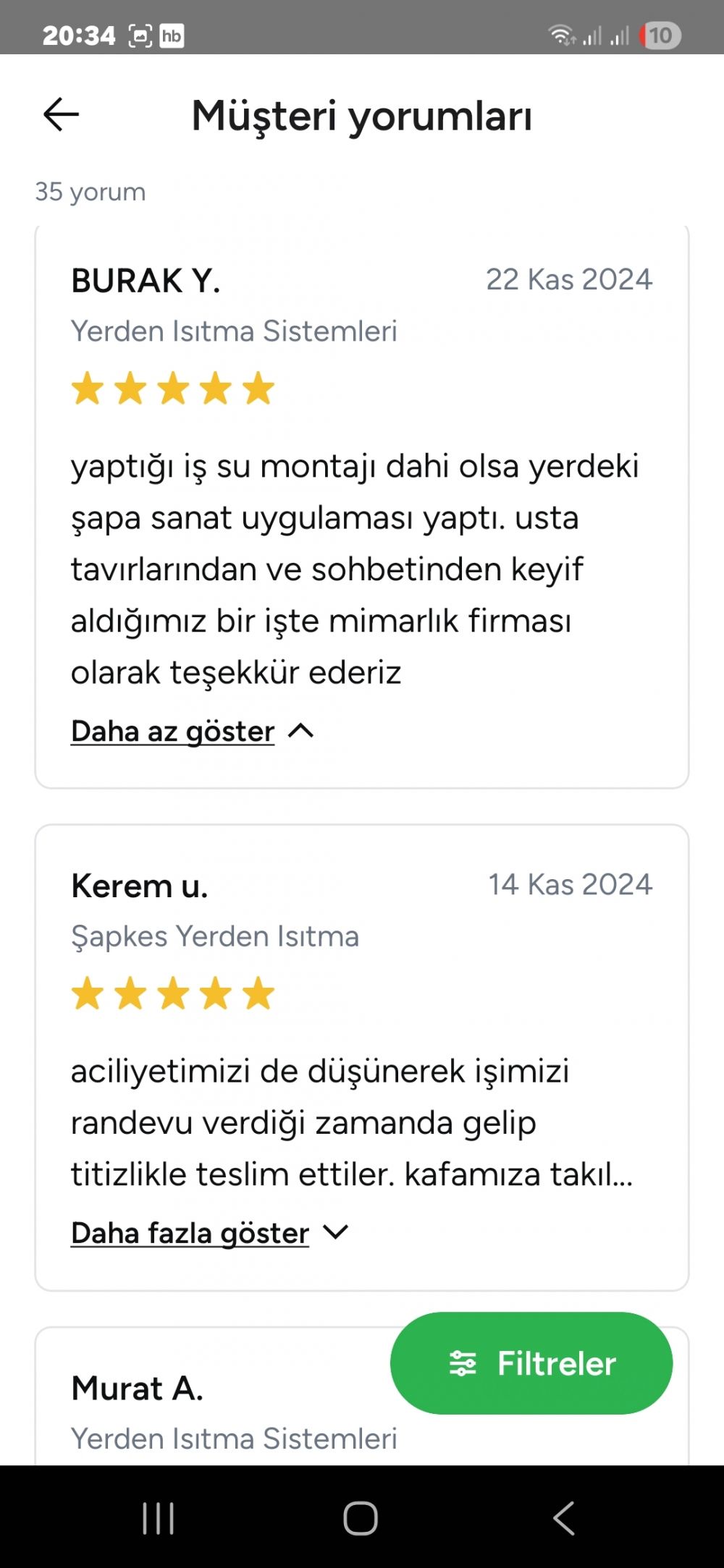The width and height of the screenshot is (724, 1568).
Task: Tap the system home button
Action: pyautogui.click(x=361, y=1517)
